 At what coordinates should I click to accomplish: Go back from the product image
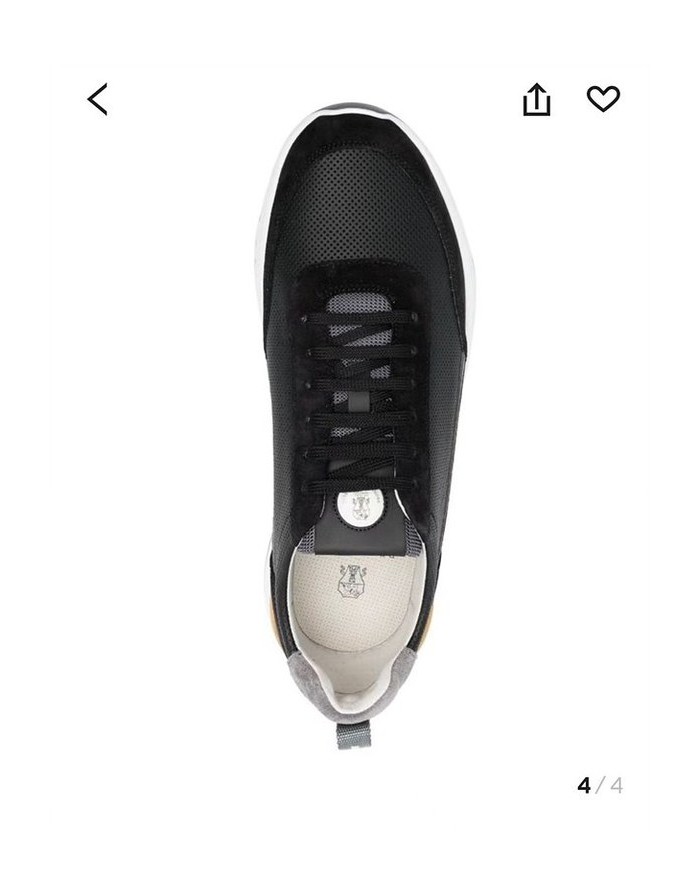click(x=97, y=99)
